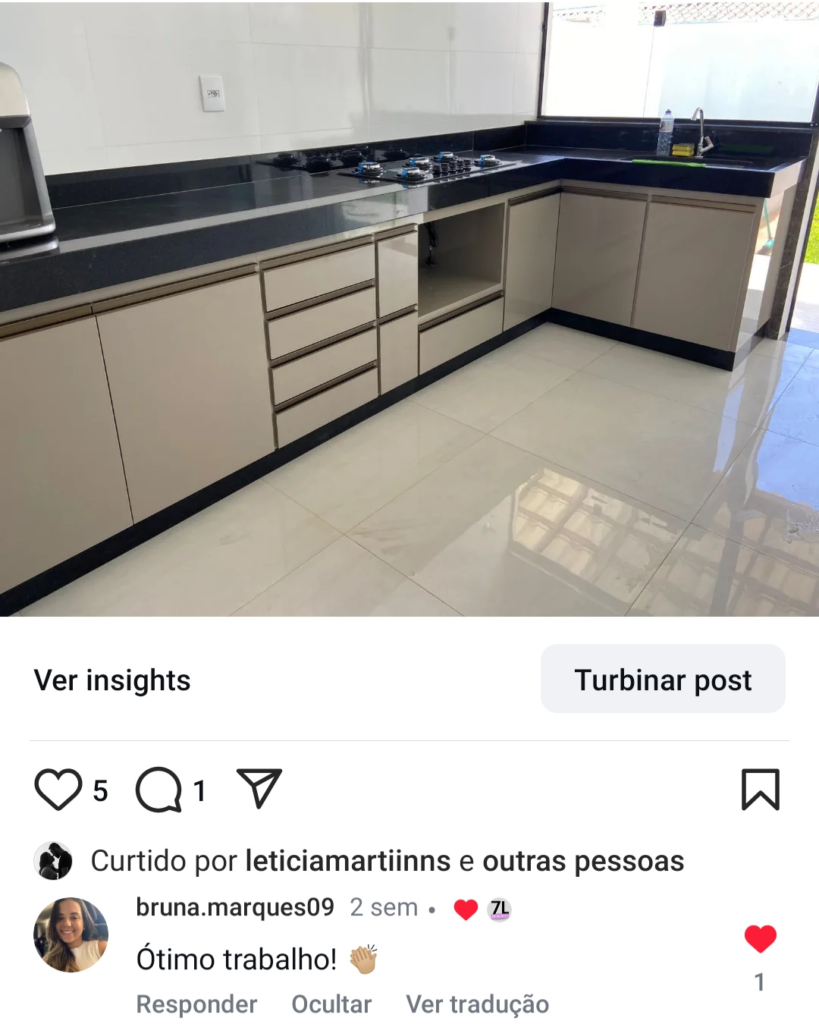Open leticiamartiinns profile from the likes line
This screenshot has height=1024, width=819.
[x=347, y=861]
